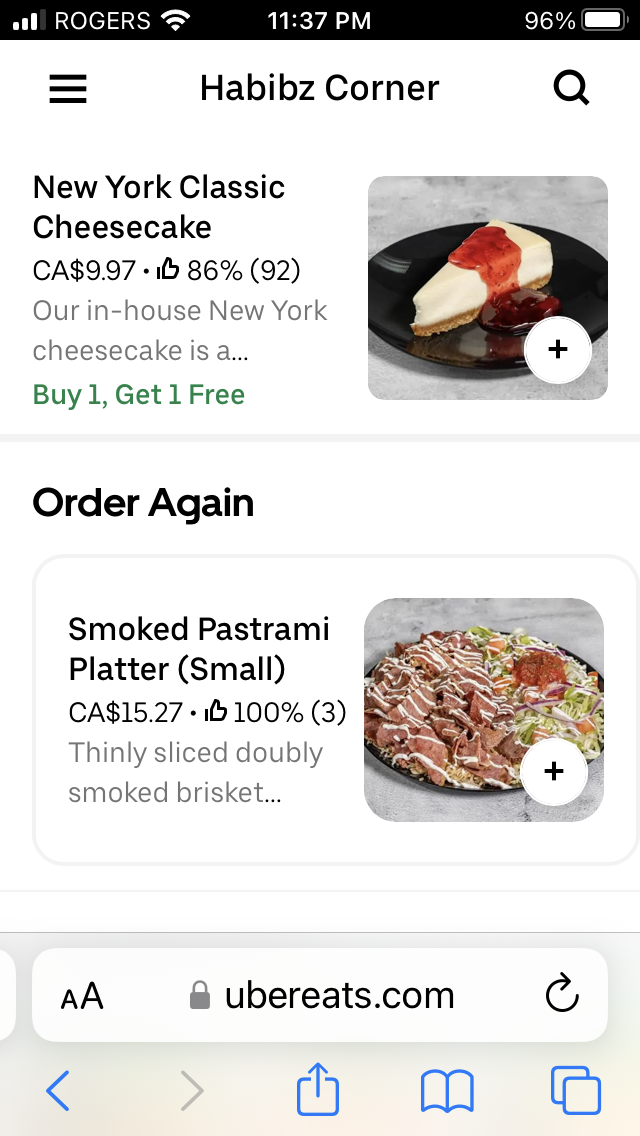This screenshot has height=1136, width=640.
Task: Reload the current page
Action: coord(562,995)
